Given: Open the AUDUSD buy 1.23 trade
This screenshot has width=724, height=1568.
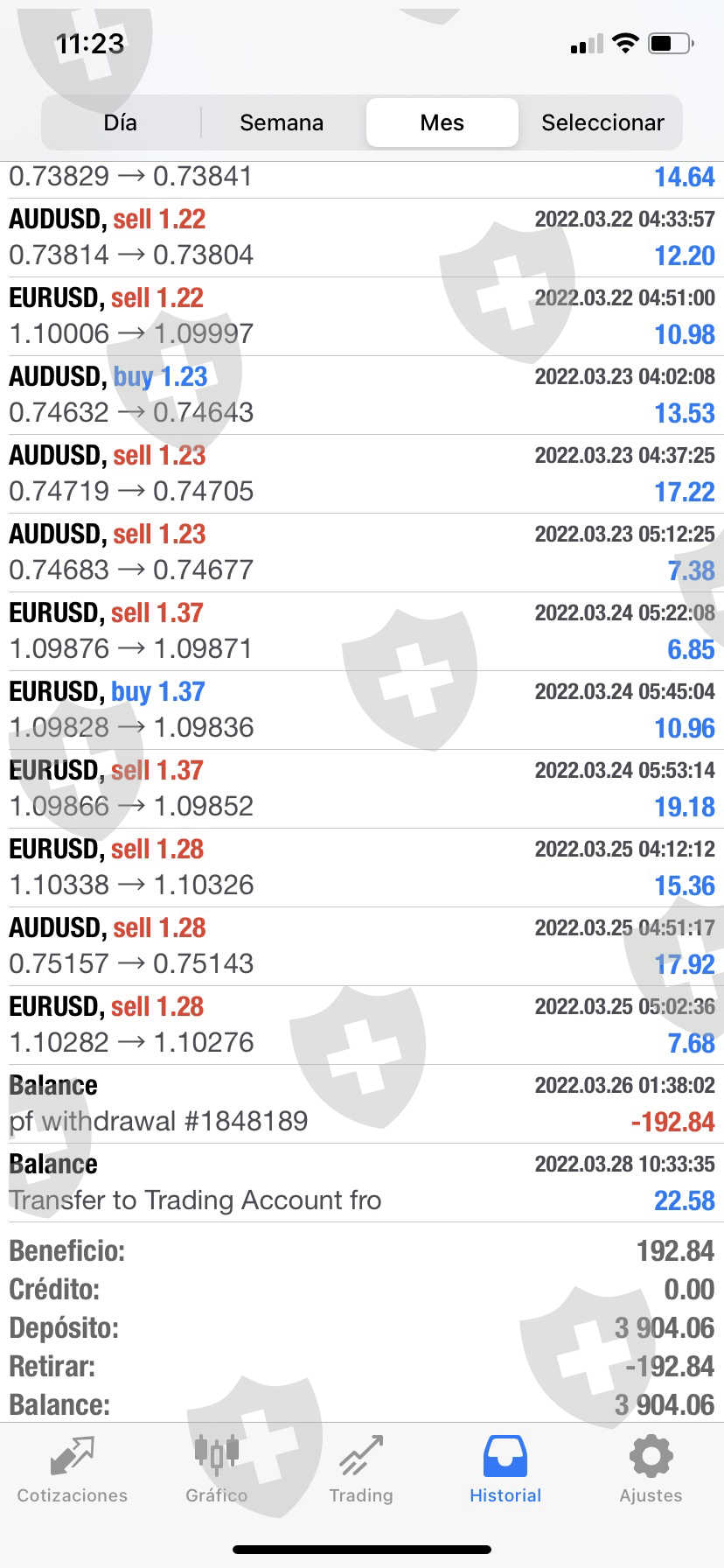Looking at the screenshot, I should 362,395.
